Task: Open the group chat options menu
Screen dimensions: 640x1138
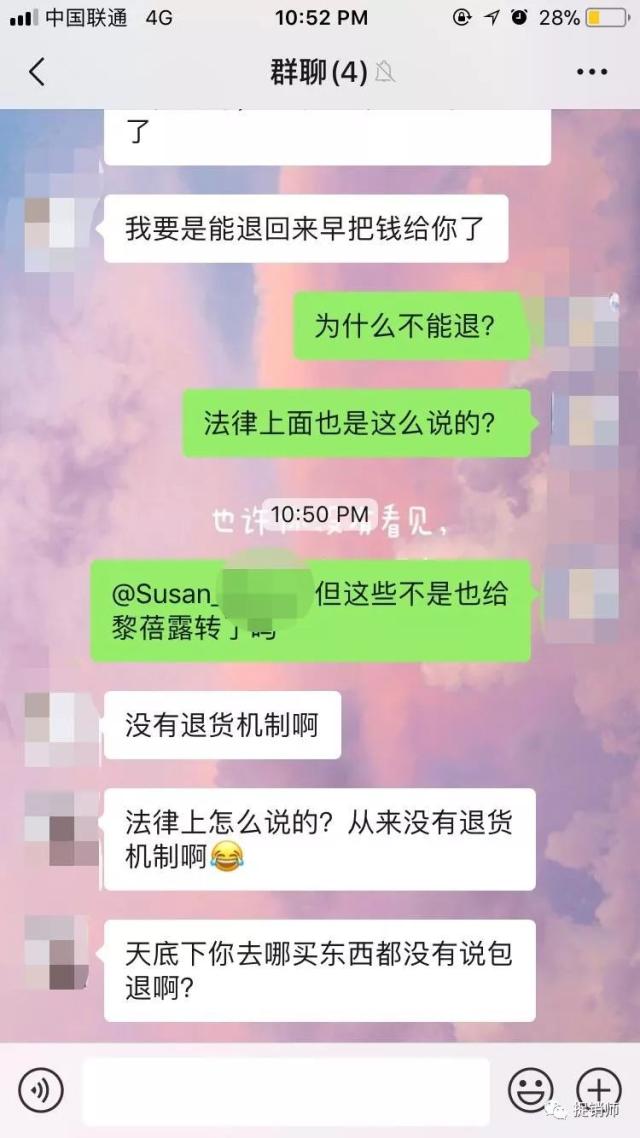Action: [x=591, y=72]
